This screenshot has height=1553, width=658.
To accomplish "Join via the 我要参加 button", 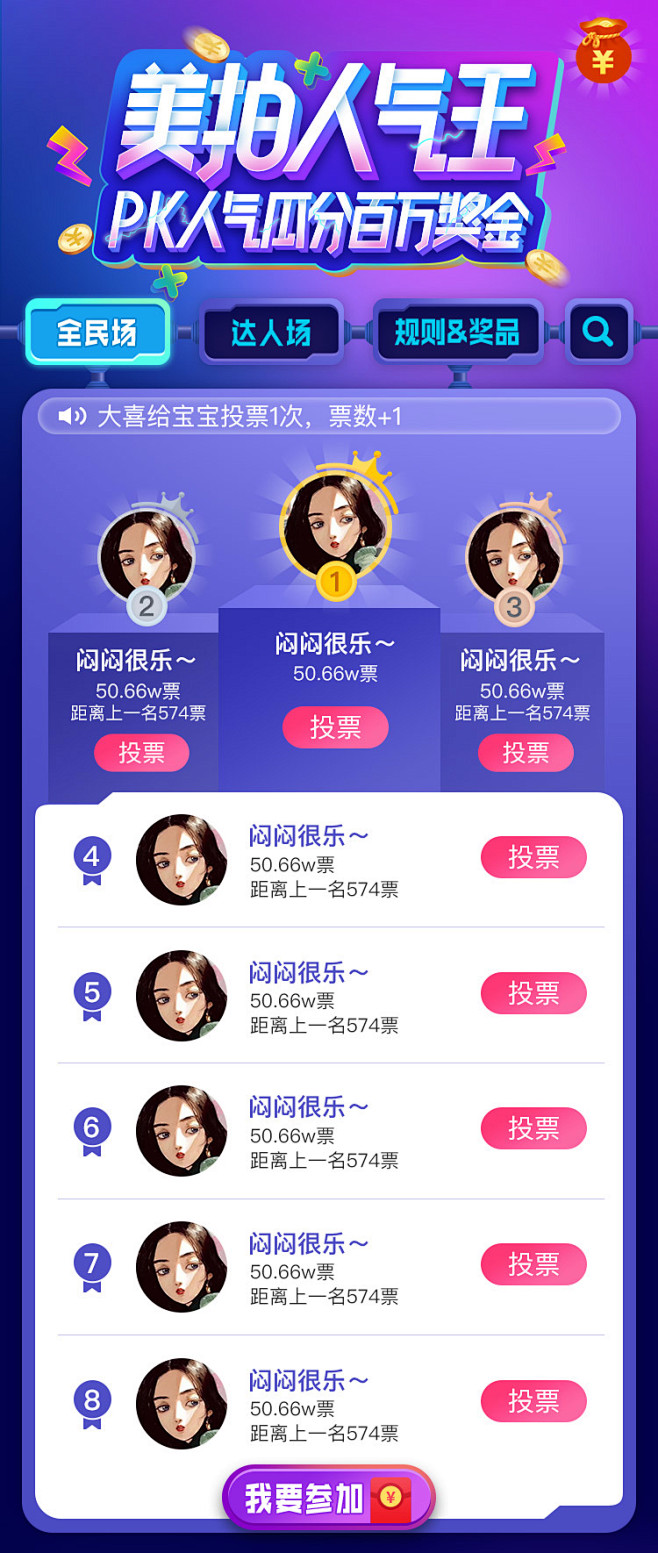I will point(328,1498).
